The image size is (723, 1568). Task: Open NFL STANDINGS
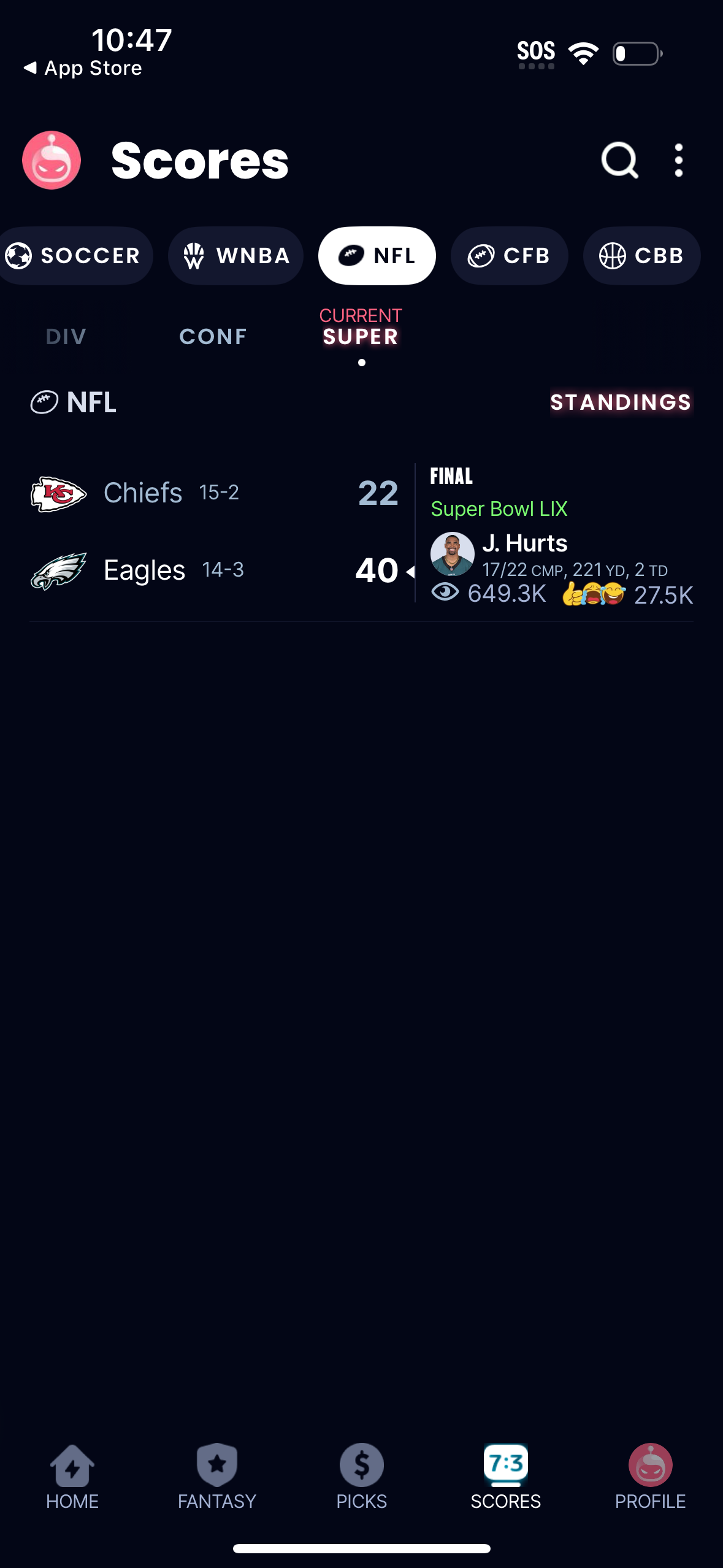pyautogui.click(x=621, y=403)
